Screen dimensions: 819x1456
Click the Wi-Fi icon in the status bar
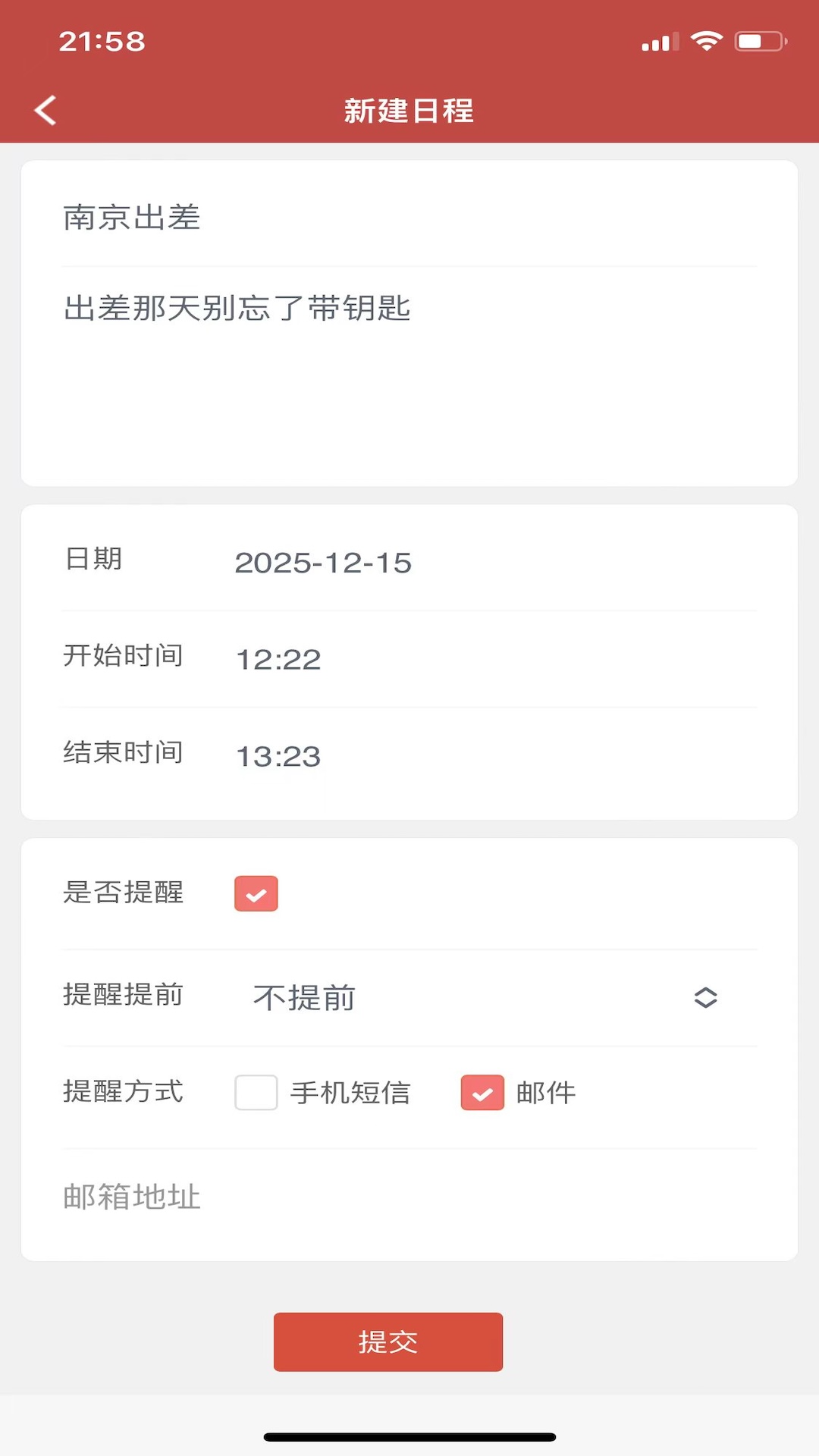[708, 42]
